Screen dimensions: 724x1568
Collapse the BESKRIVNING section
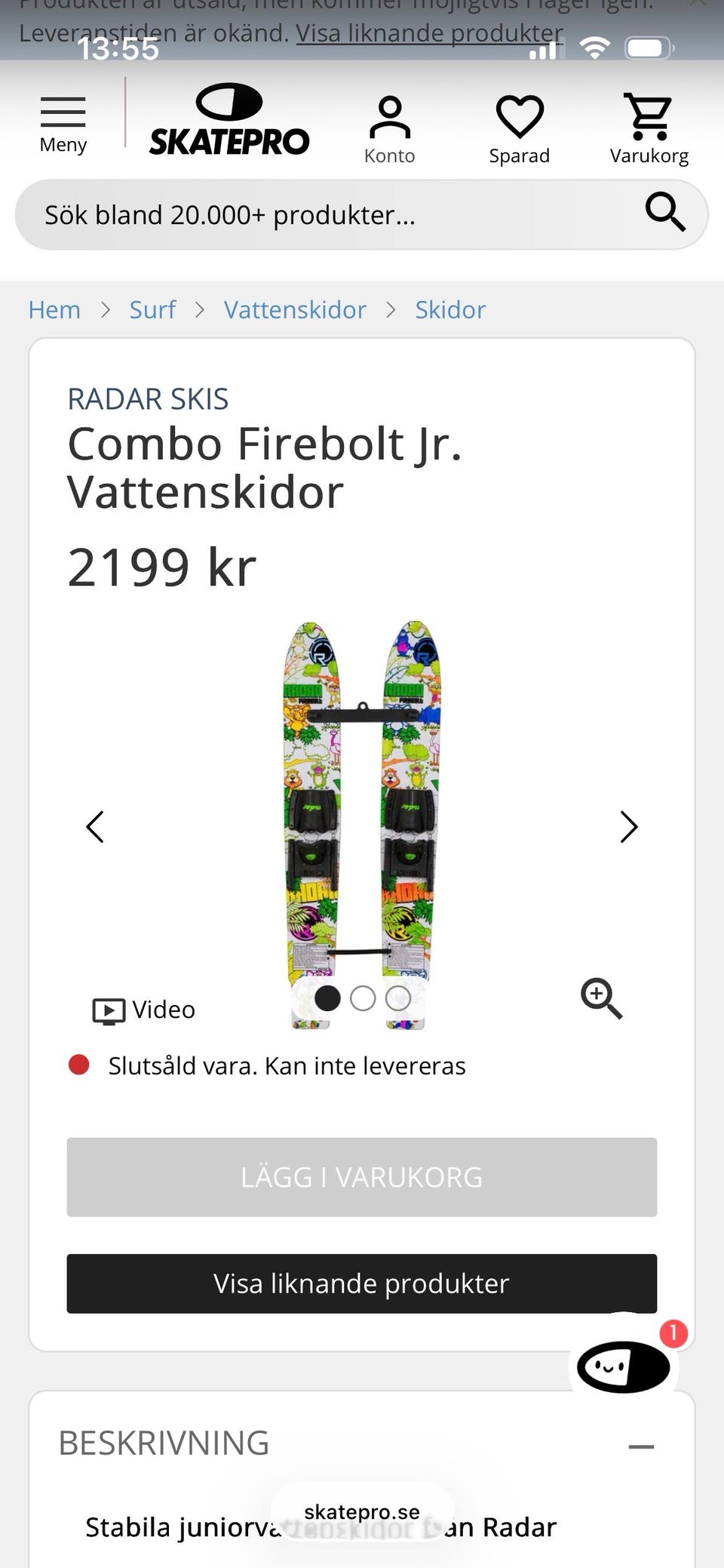pyautogui.click(x=641, y=1446)
